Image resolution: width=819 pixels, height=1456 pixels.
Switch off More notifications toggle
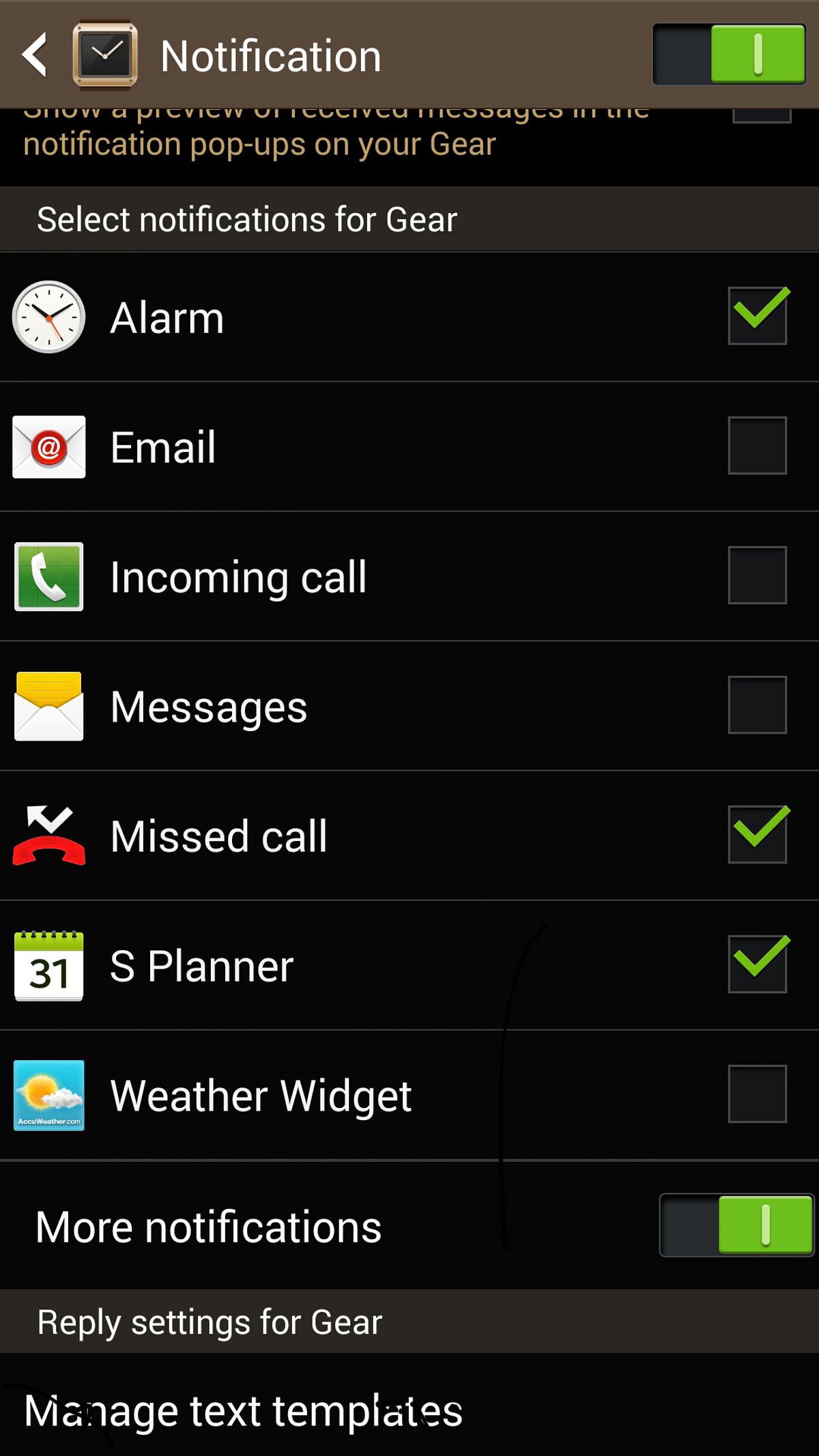[x=736, y=1225]
